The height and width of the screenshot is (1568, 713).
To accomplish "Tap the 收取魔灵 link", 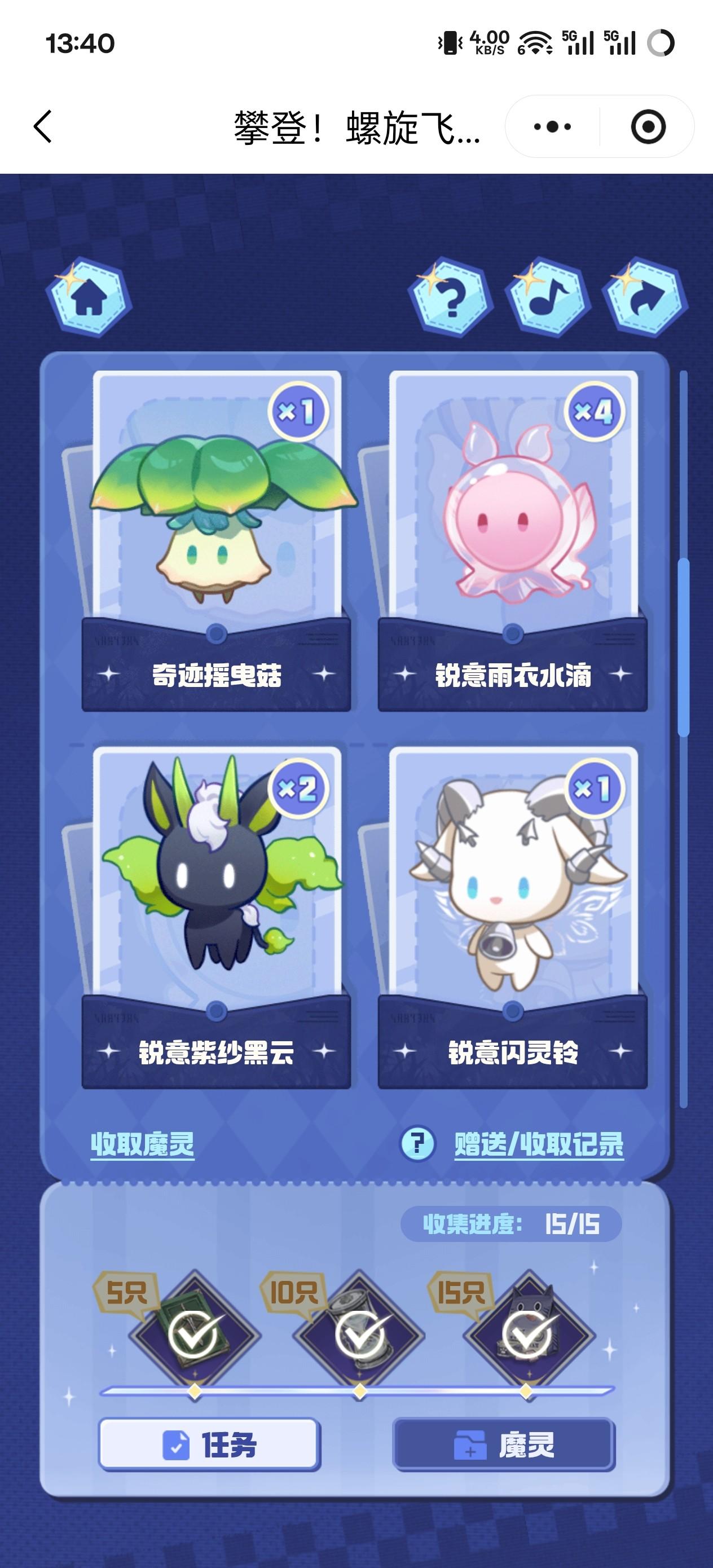I will click(x=143, y=1144).
